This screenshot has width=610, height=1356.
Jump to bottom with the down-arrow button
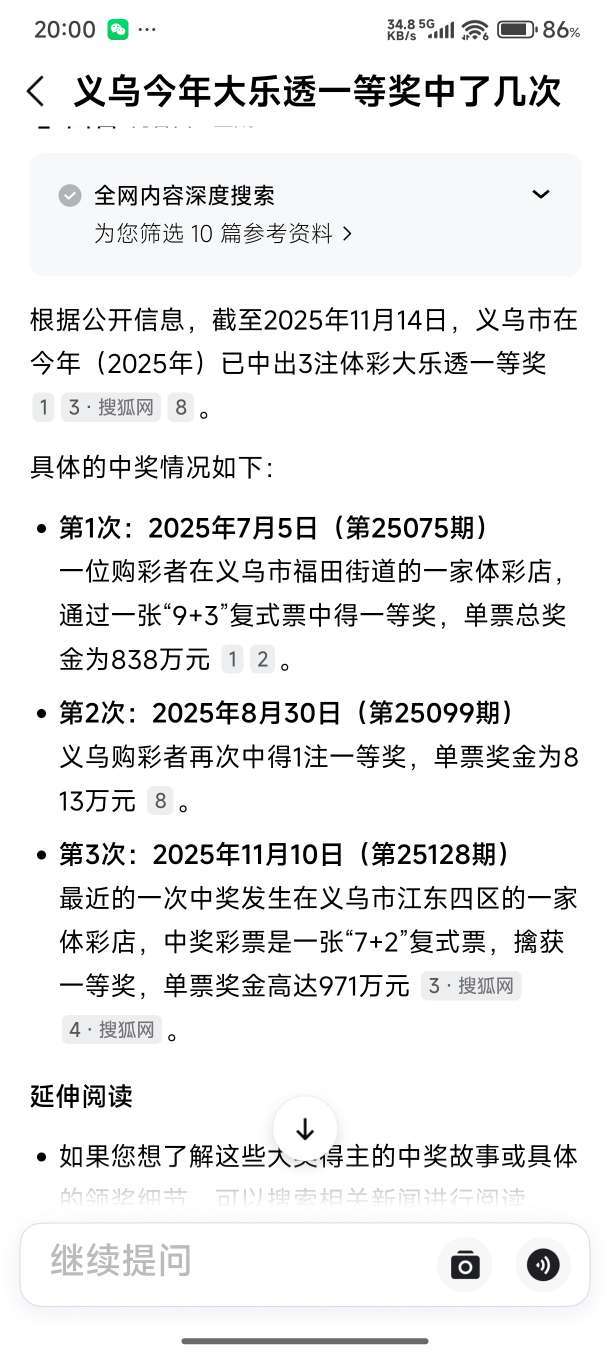click(305, 1131)
